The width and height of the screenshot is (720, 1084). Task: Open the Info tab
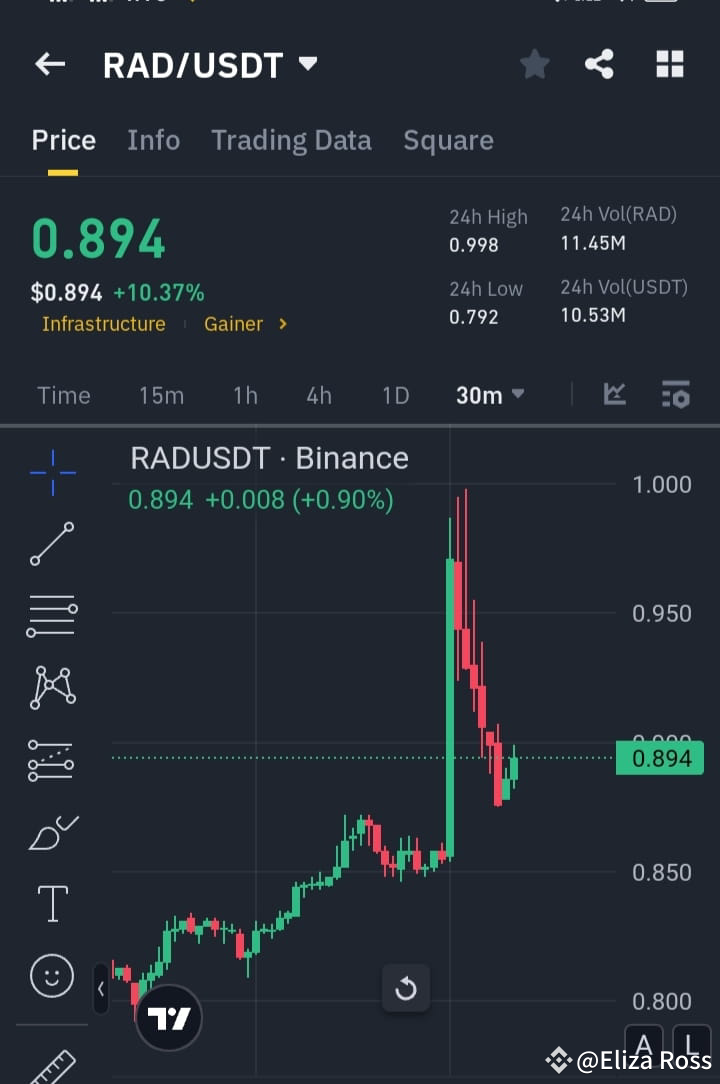point(153,140)
